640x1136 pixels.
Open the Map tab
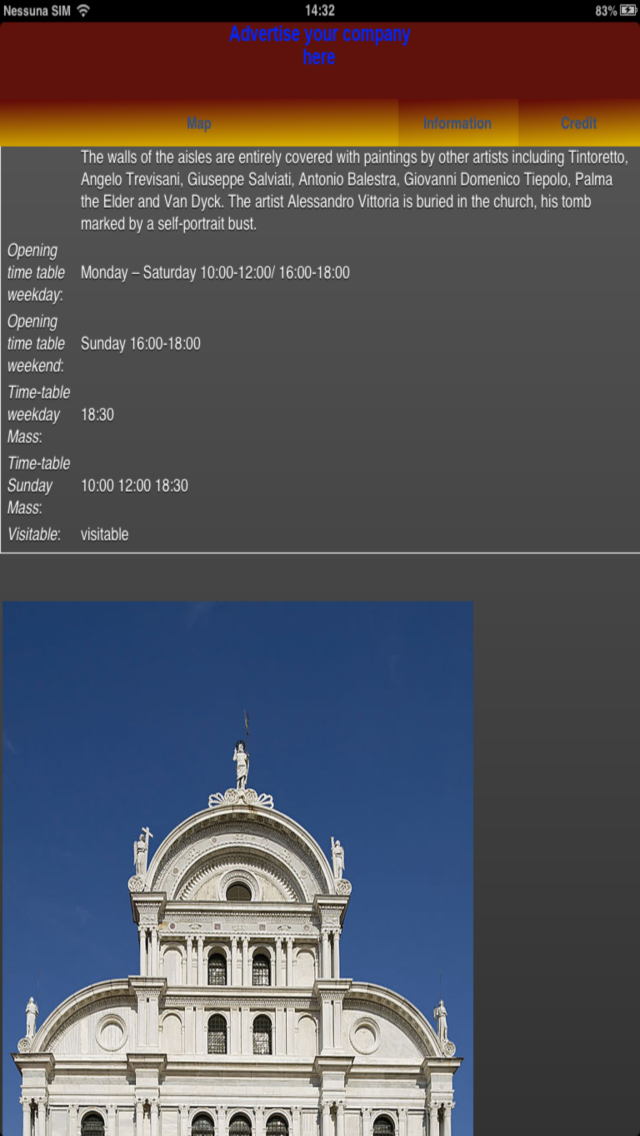click(199, 124)
